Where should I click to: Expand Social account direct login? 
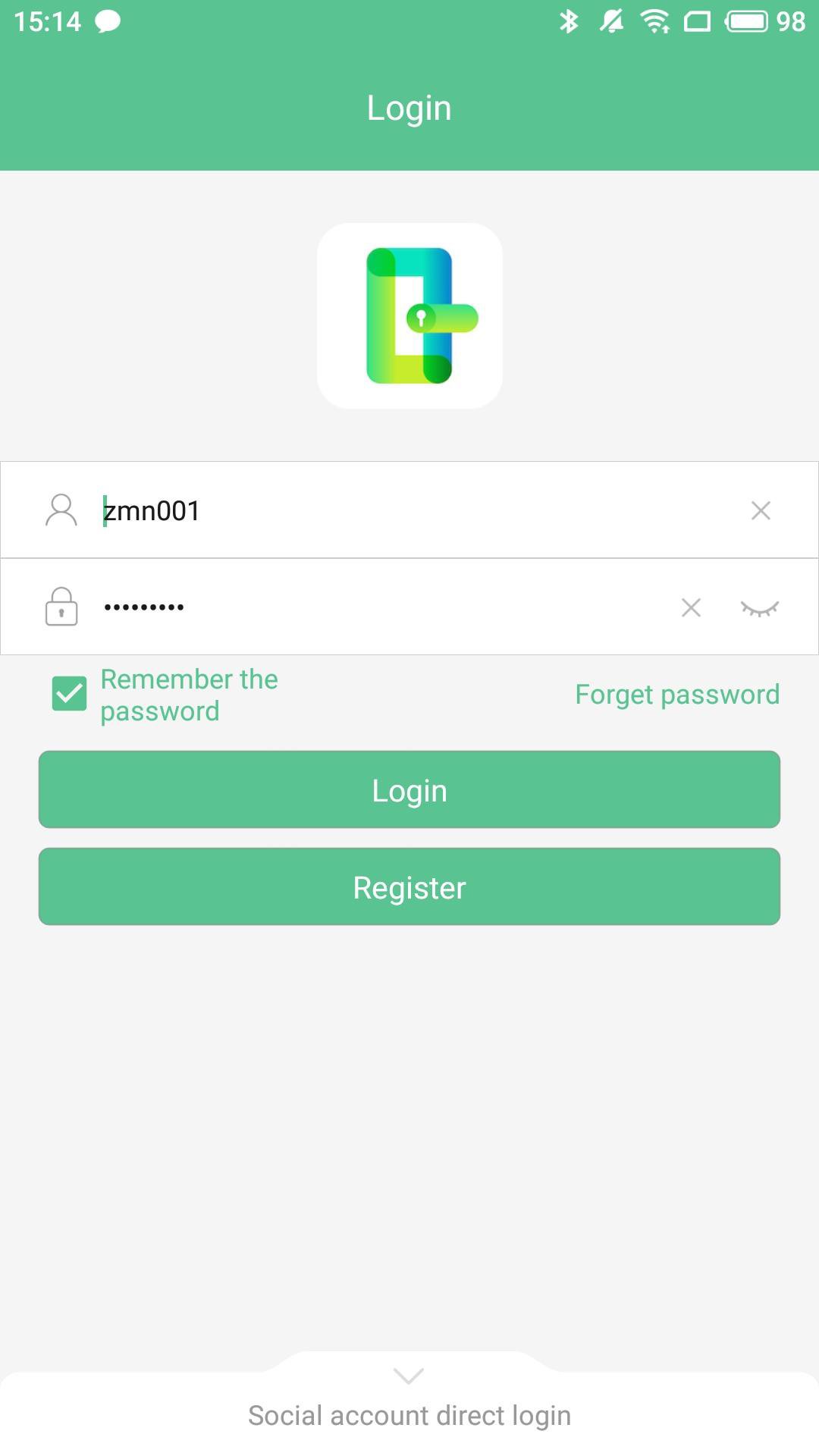click(x=409, y=1399)
